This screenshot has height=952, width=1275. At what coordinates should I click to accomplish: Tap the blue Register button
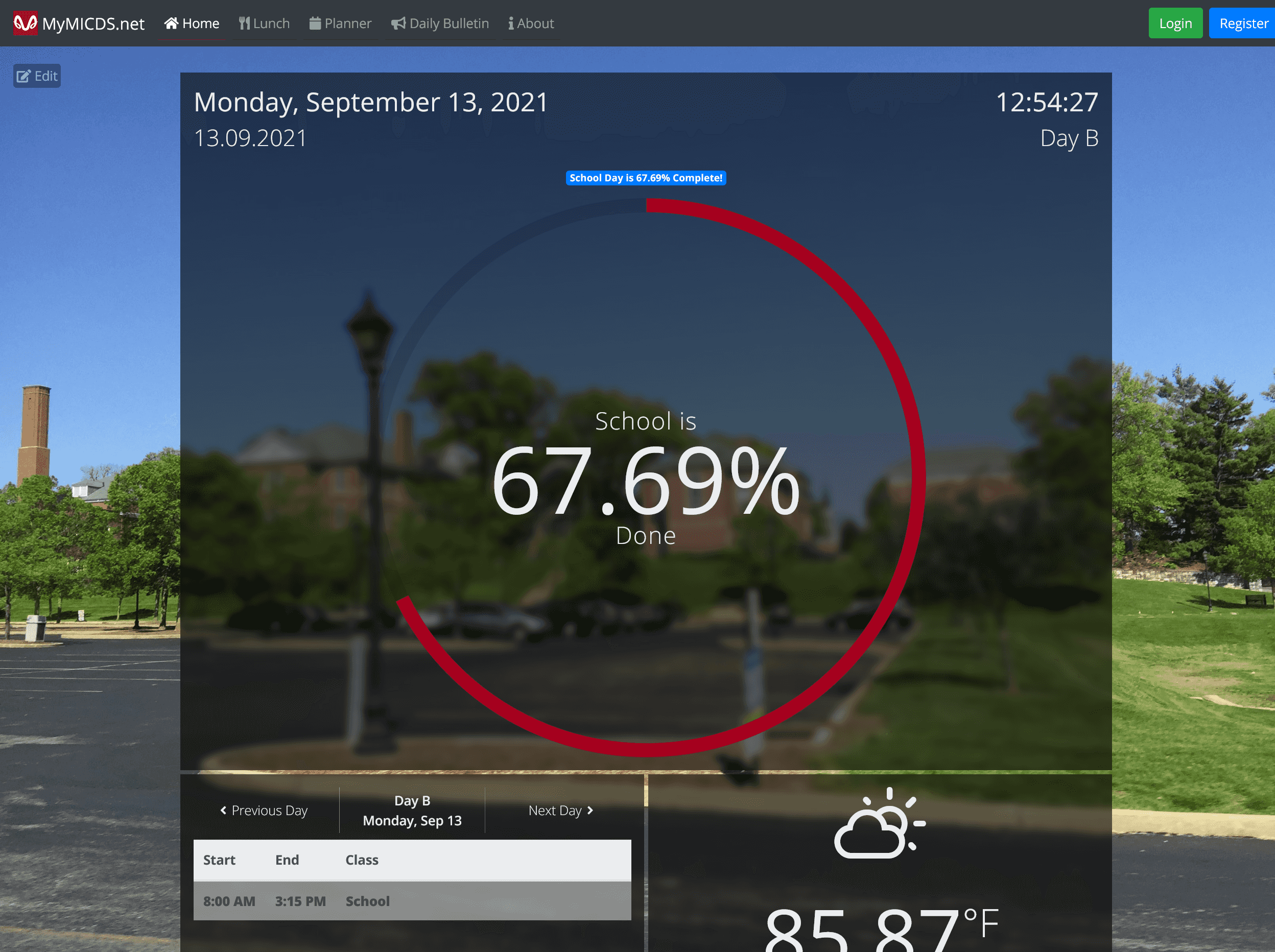point(1243,23)
